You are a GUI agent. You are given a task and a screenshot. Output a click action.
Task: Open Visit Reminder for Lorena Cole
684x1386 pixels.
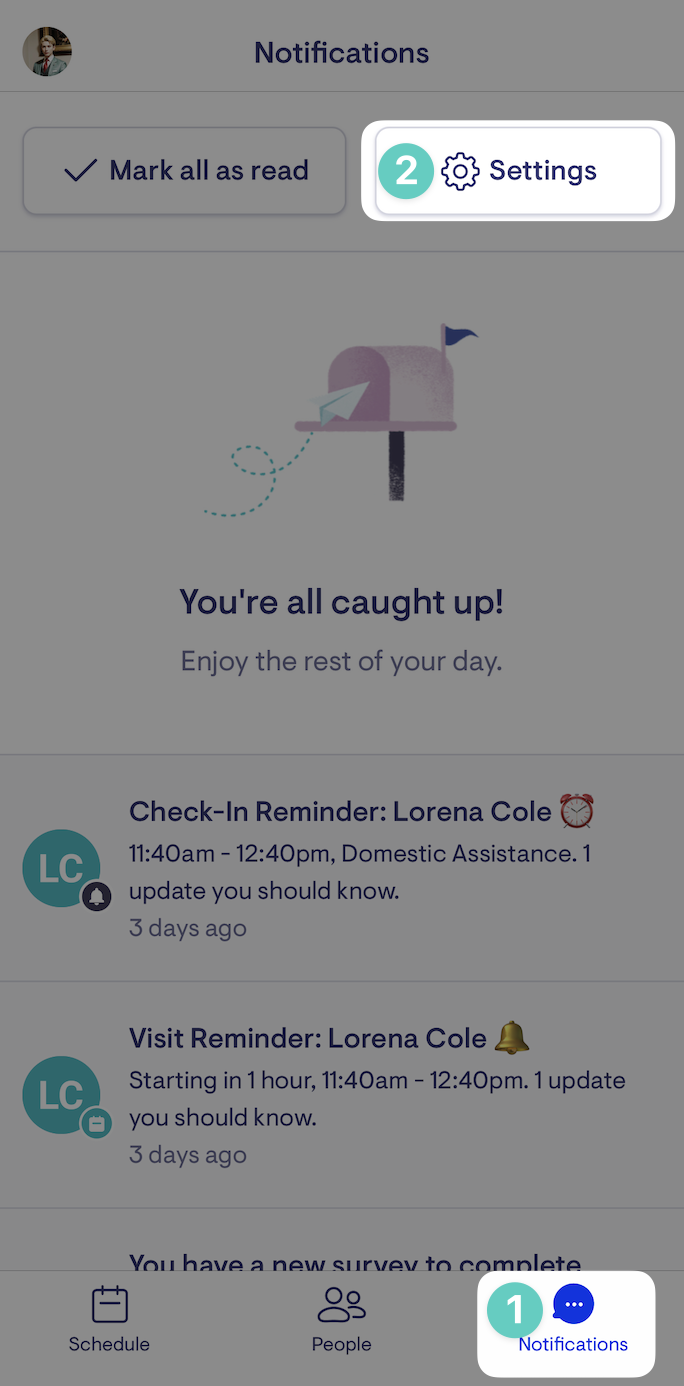coord(342,1095)
